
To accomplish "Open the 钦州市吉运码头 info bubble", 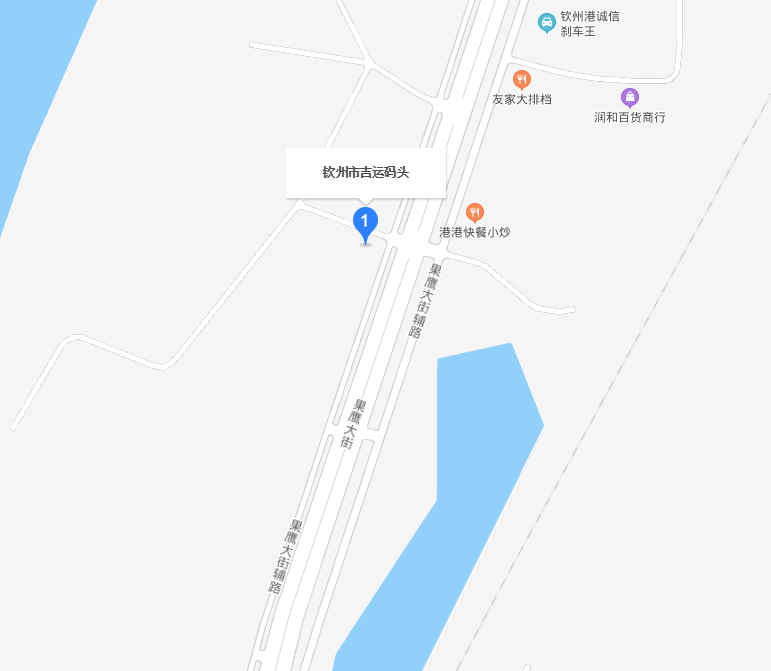I will (365, 172).
